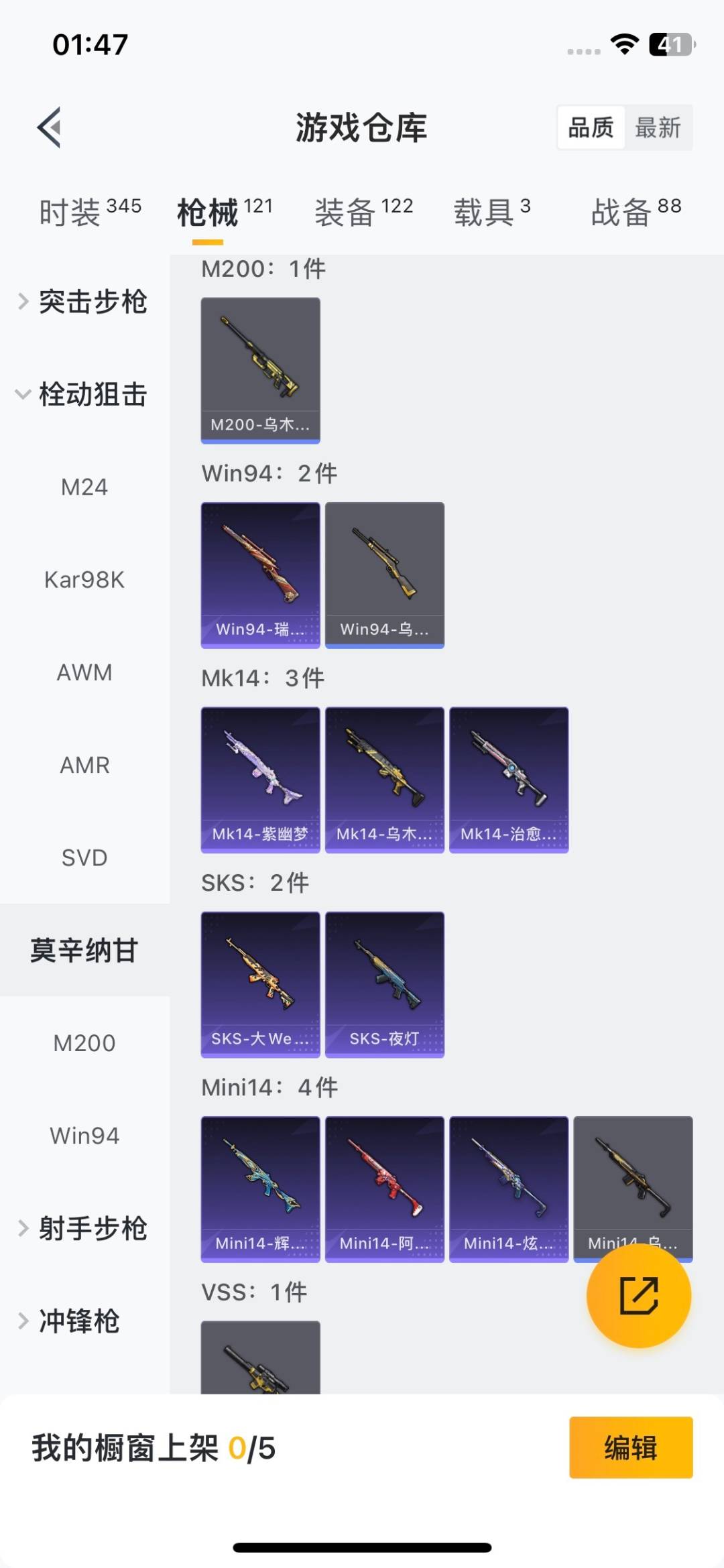Sort by 品质
724x1568 pixels.
click(x=591, y=127)
